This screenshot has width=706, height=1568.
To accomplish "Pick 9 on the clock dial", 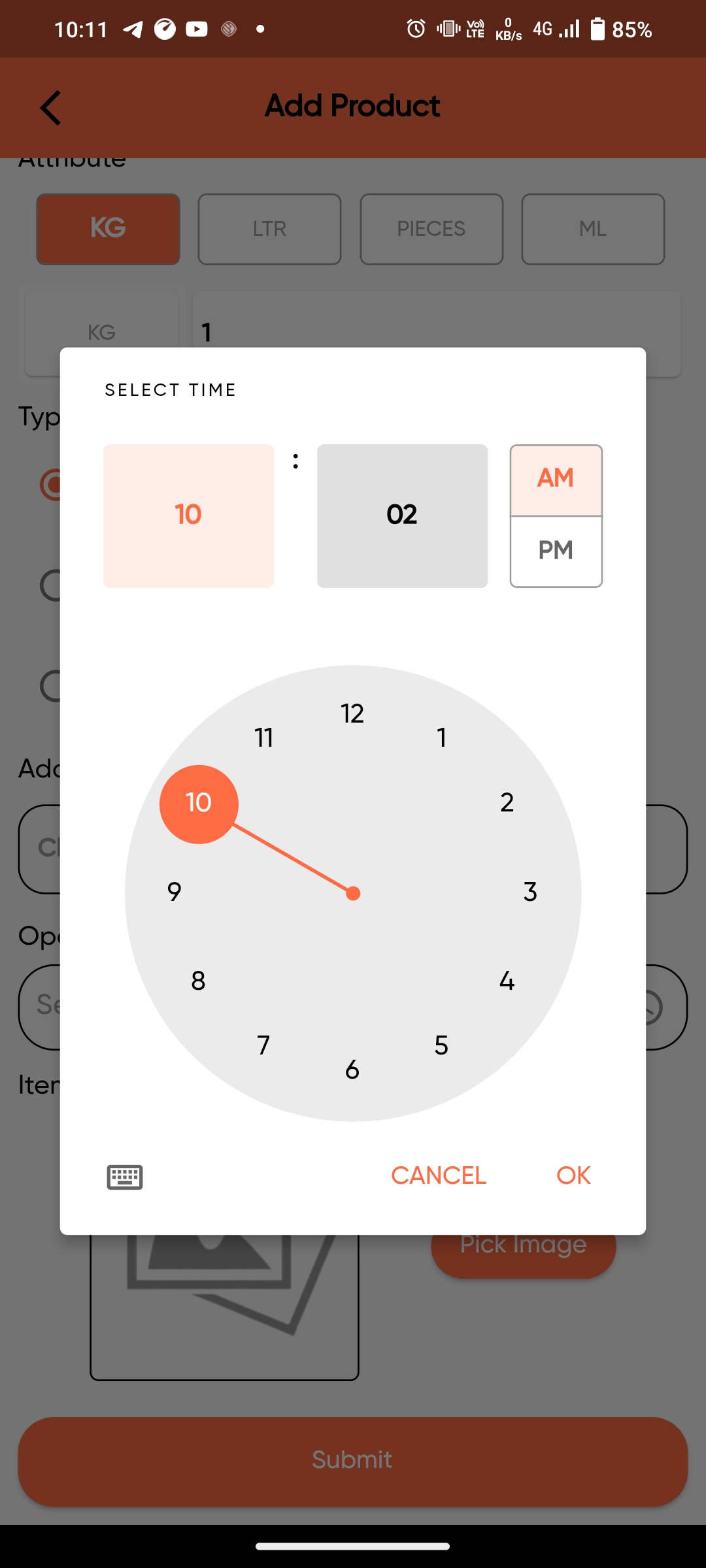I will point(175,892).
